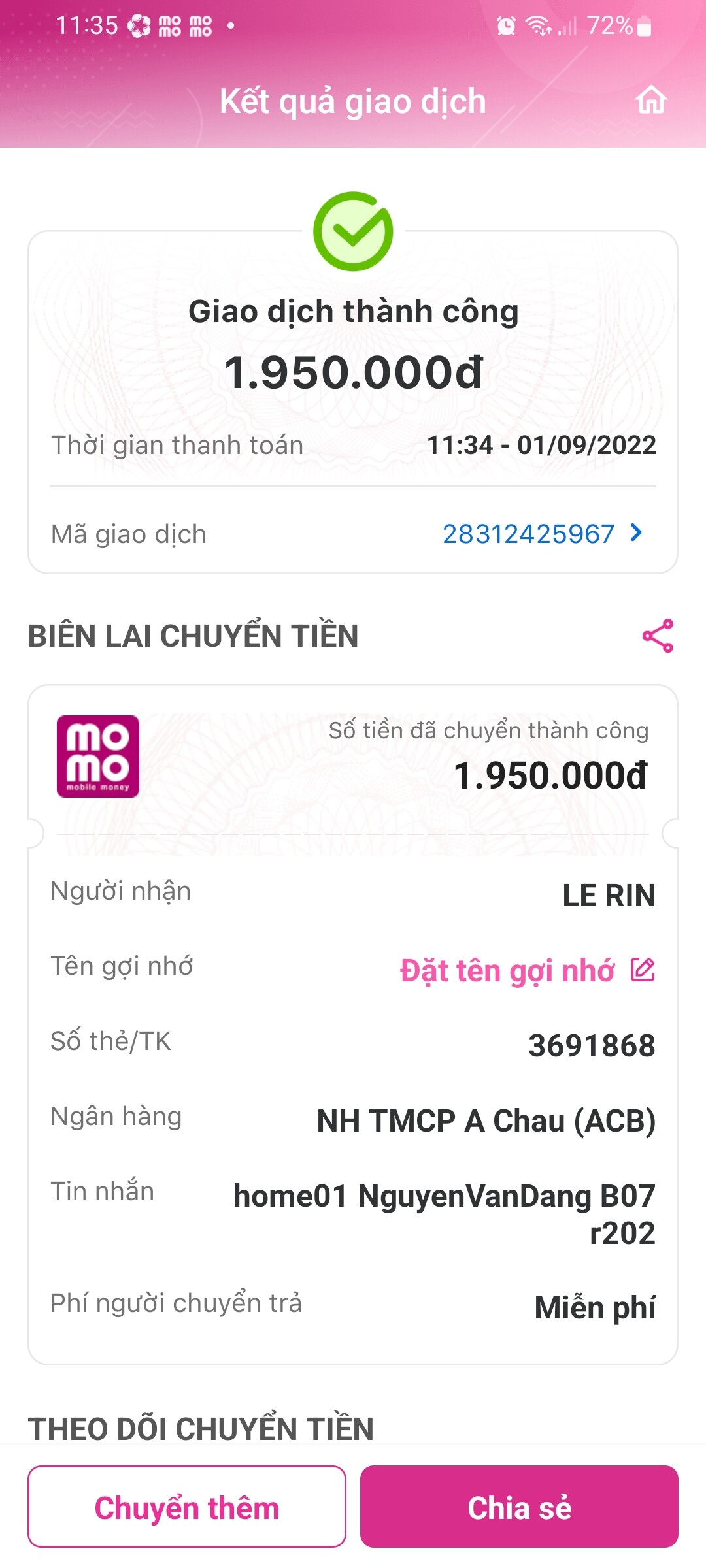Set a nickname via Đặt tên gợi nhớ
The height and width of the screenshot is (1568, 706).
coord(527,971)
